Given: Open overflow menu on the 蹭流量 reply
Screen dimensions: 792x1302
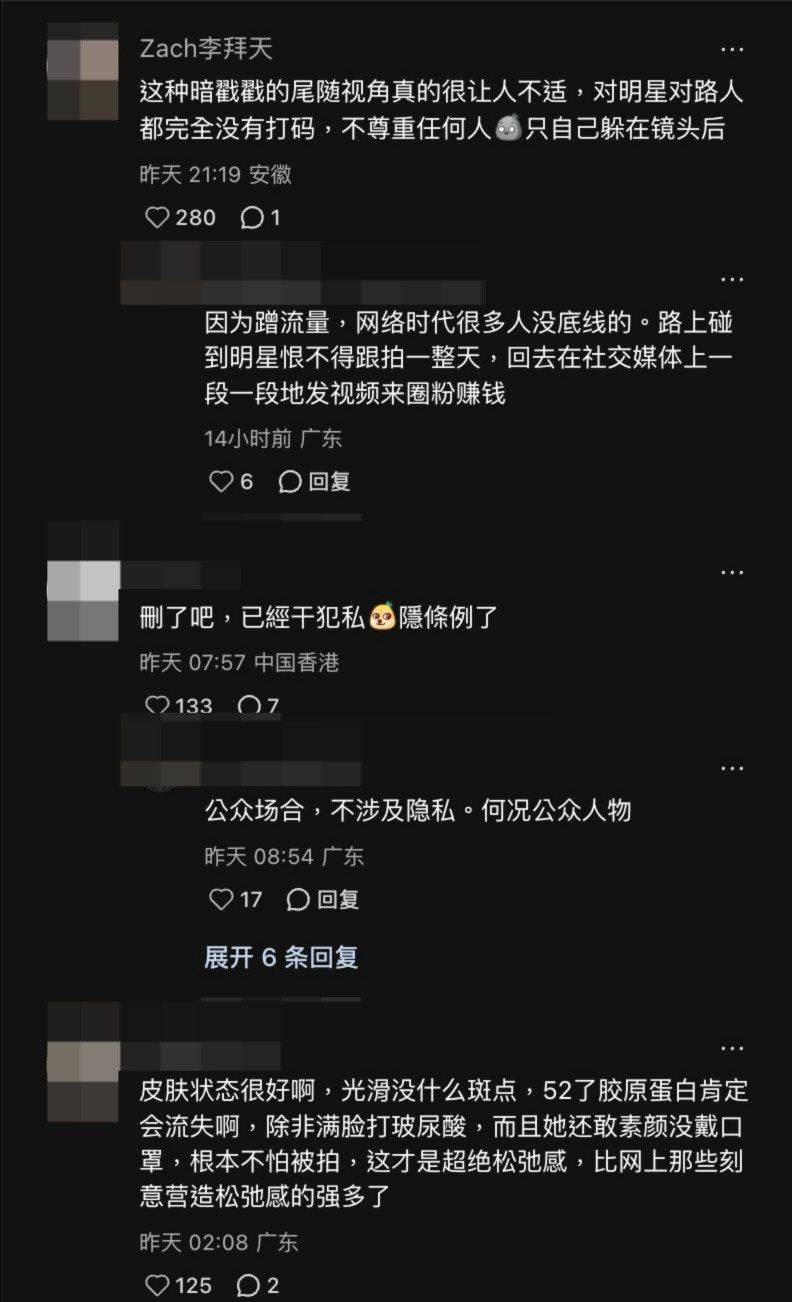Looking at the screenshot, I should pos(732,280).
